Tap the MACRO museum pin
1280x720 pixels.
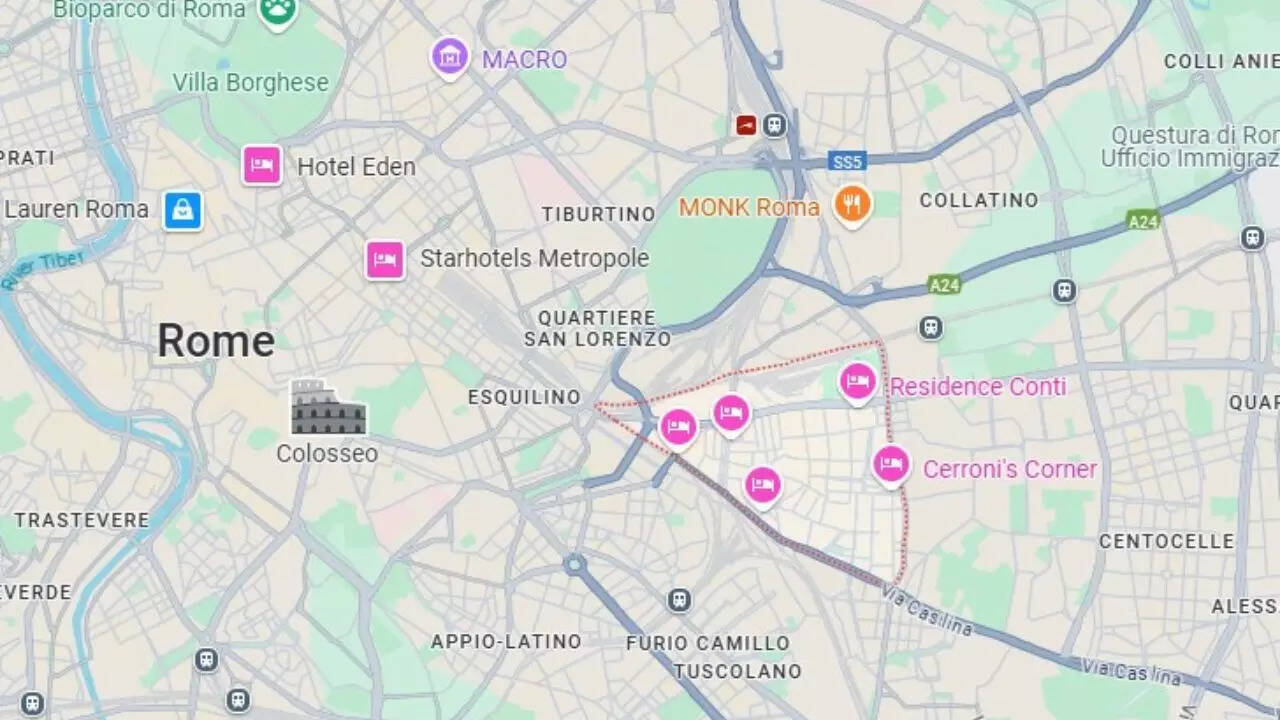pyautogui.click(x=450, y=57)
